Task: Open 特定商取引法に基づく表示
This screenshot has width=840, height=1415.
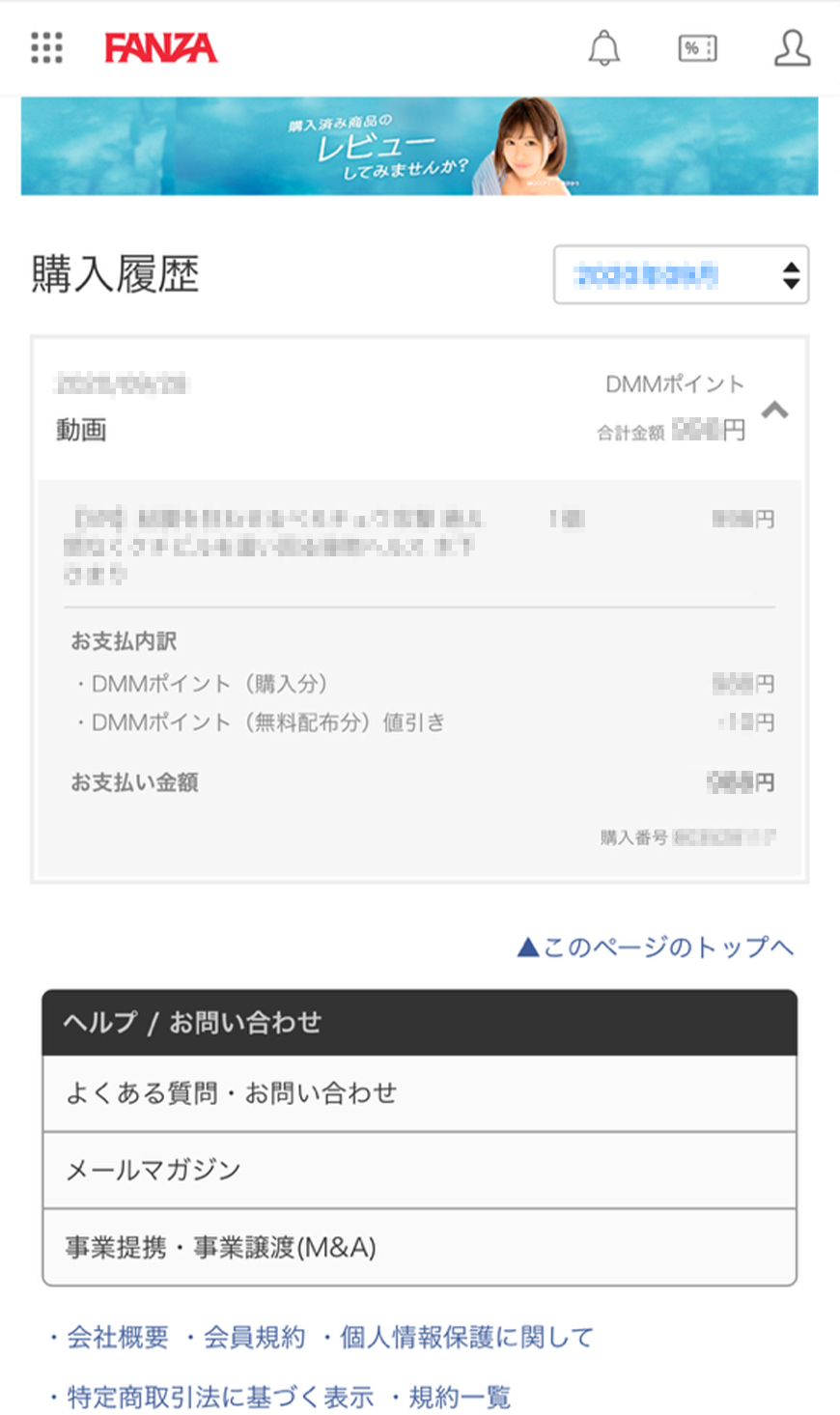Action: 219,1397
